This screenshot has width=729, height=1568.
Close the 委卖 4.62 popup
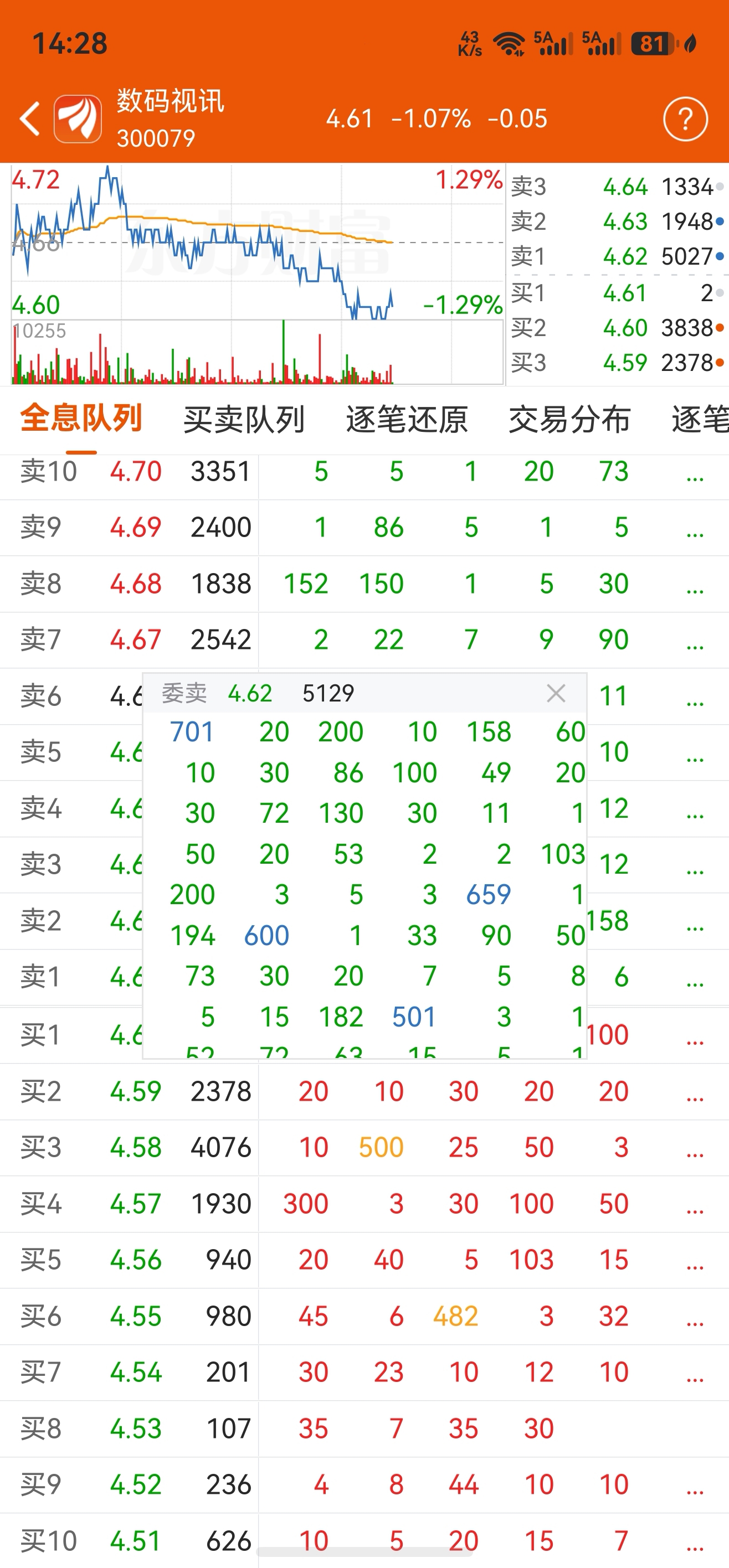[x=556, y=693]
